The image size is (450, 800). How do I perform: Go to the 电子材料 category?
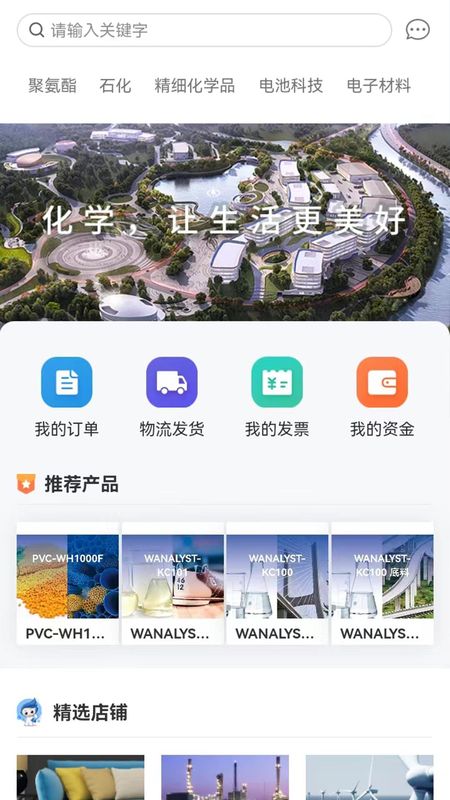click(379, 86)
